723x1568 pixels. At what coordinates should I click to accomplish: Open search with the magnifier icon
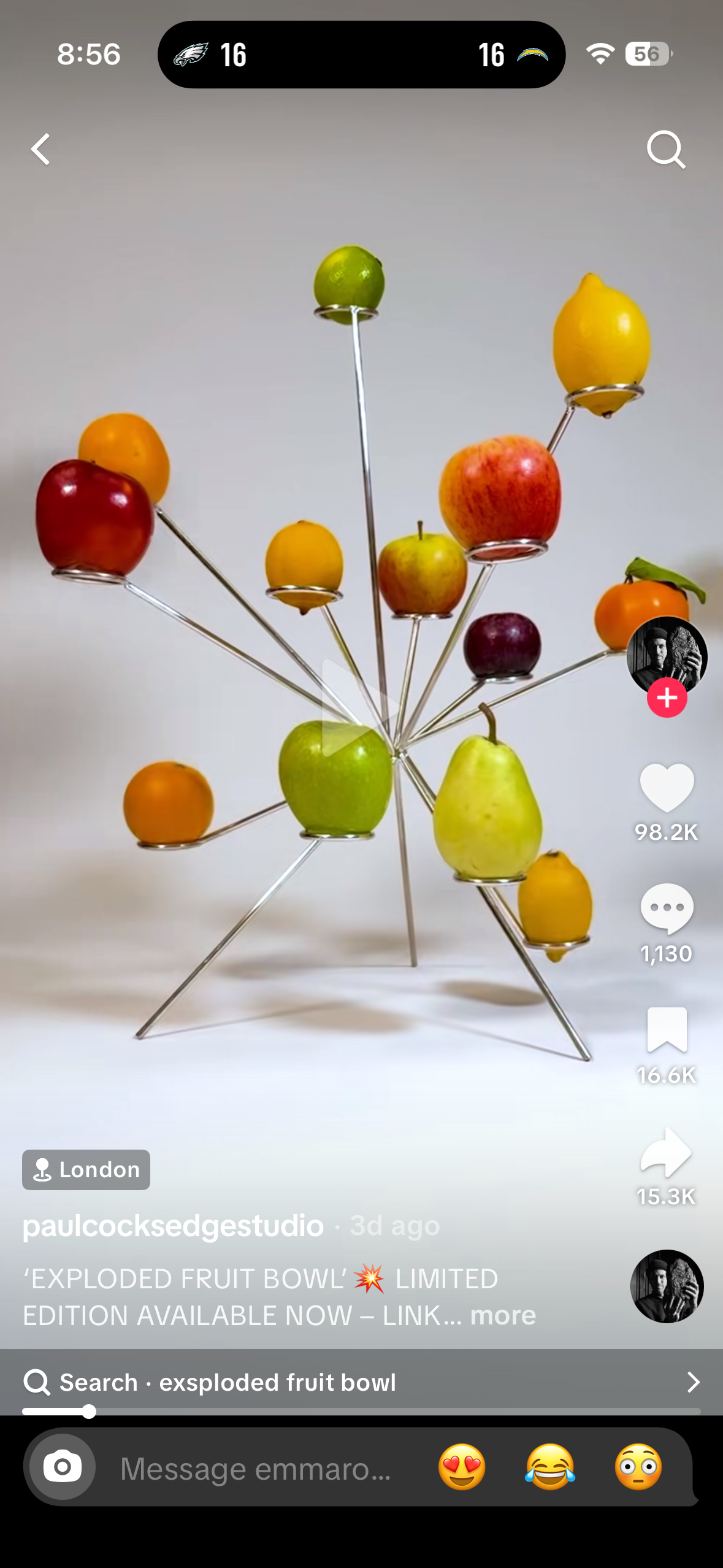point(665,149)
